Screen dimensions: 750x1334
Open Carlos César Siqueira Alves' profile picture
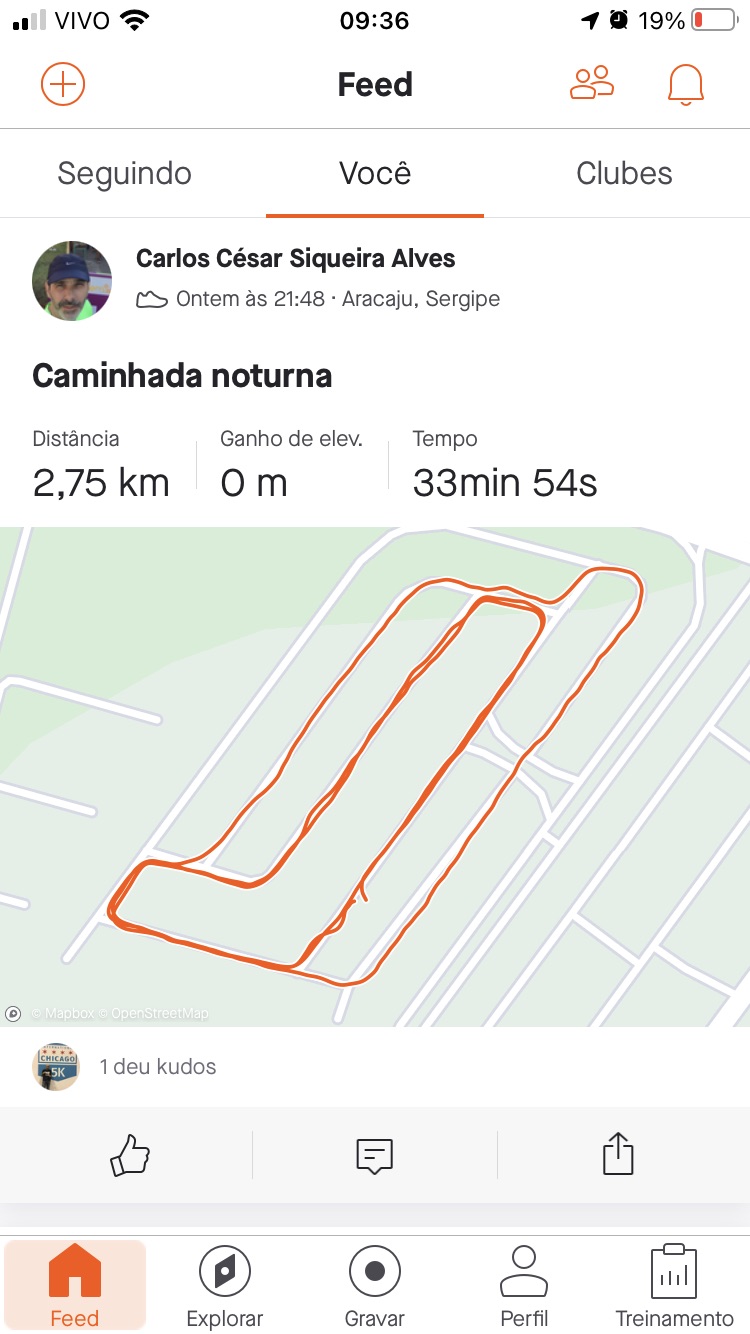(x=72, y=281)
